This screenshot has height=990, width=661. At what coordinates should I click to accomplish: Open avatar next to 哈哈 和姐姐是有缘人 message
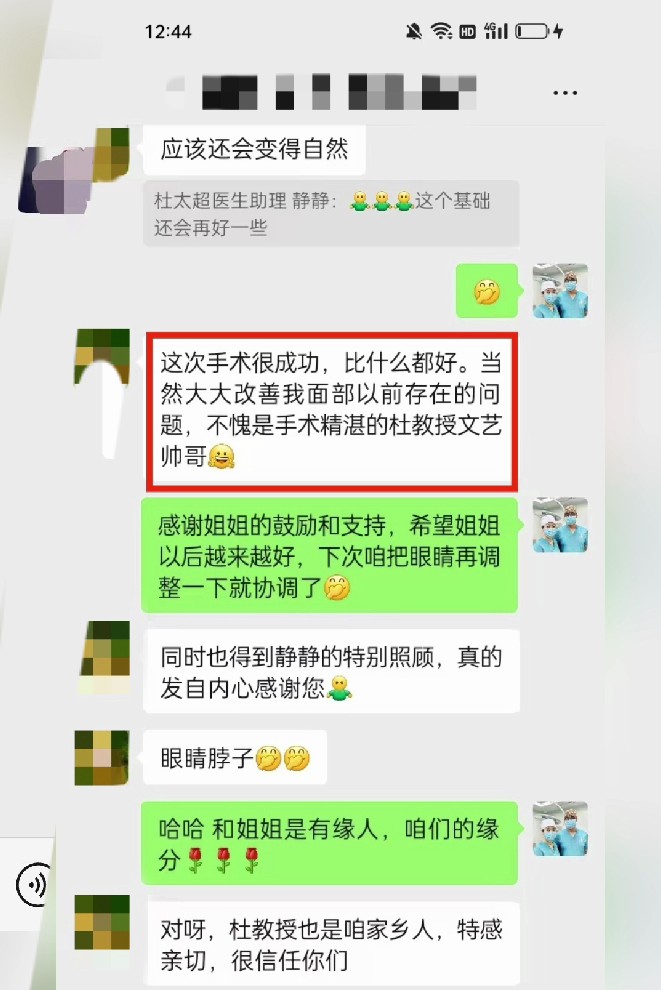(x=560, y=829)
